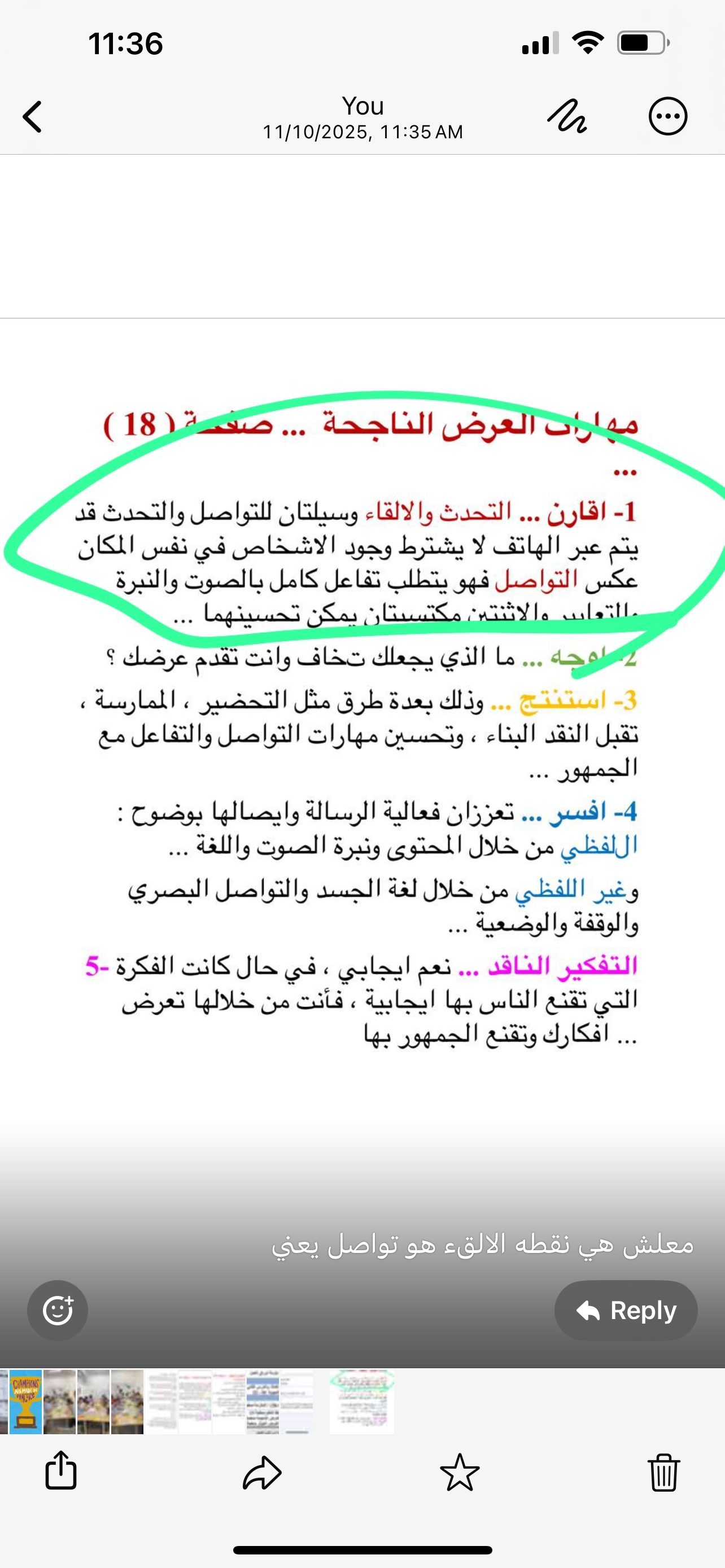Forward this image
725x1568 pixels.
tap(262, 1472)
